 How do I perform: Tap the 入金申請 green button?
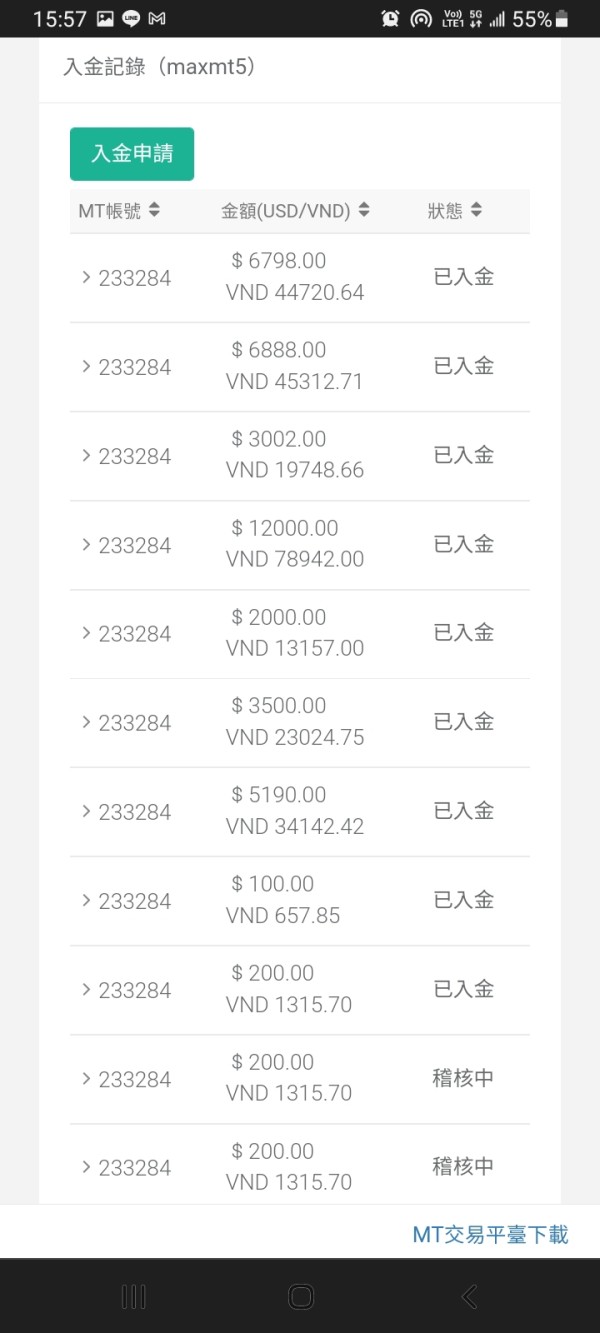132,154
